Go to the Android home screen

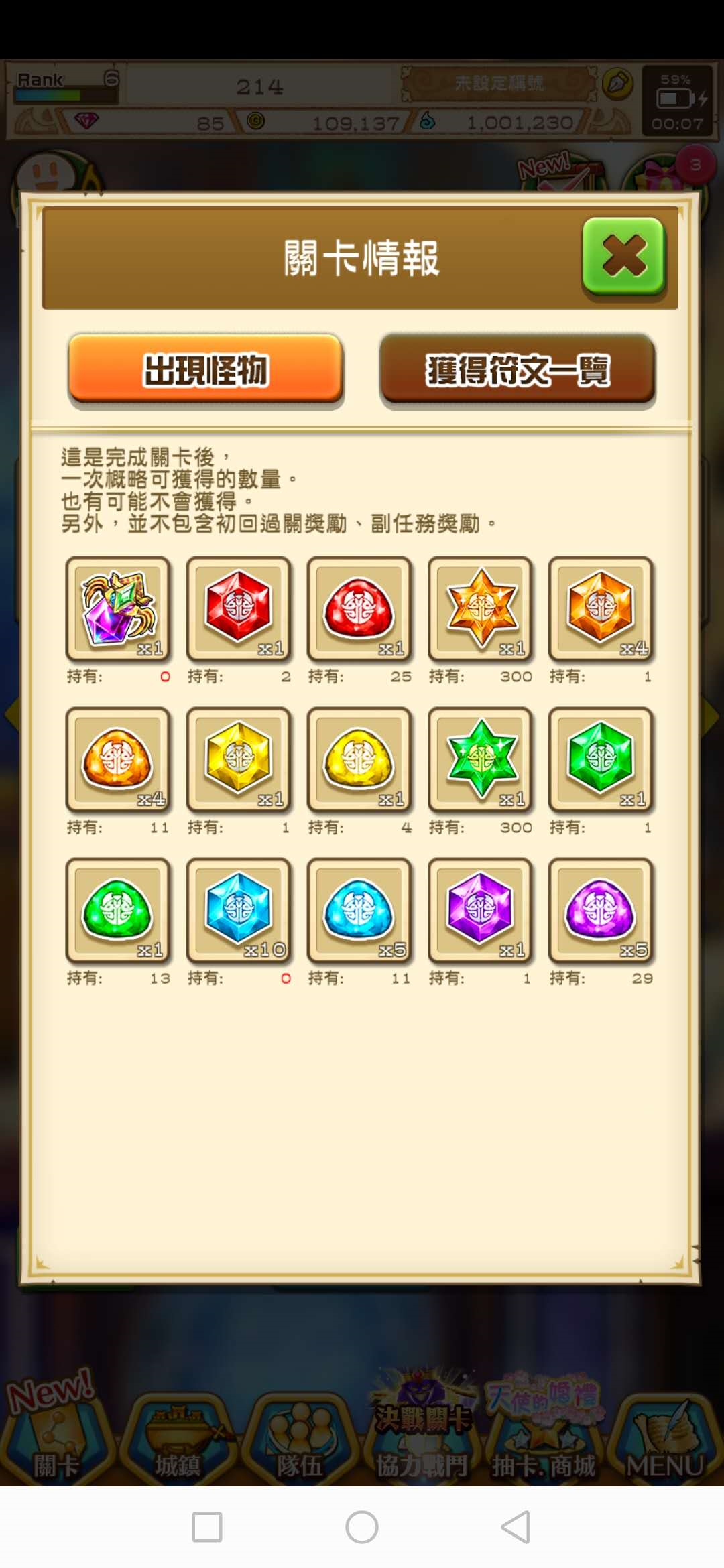tap(362, 1527)
